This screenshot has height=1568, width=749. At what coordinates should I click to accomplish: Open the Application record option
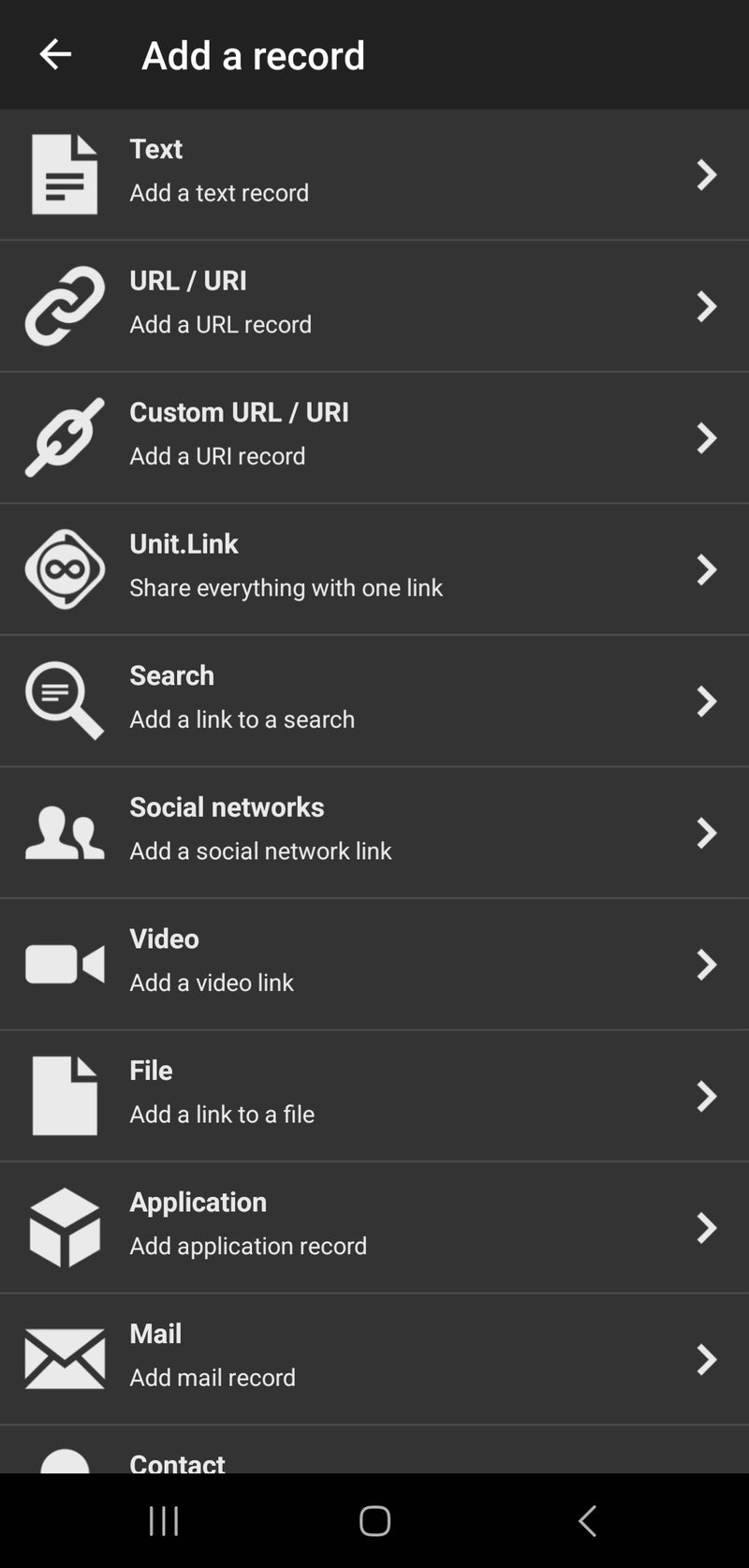coord(374,1227)
